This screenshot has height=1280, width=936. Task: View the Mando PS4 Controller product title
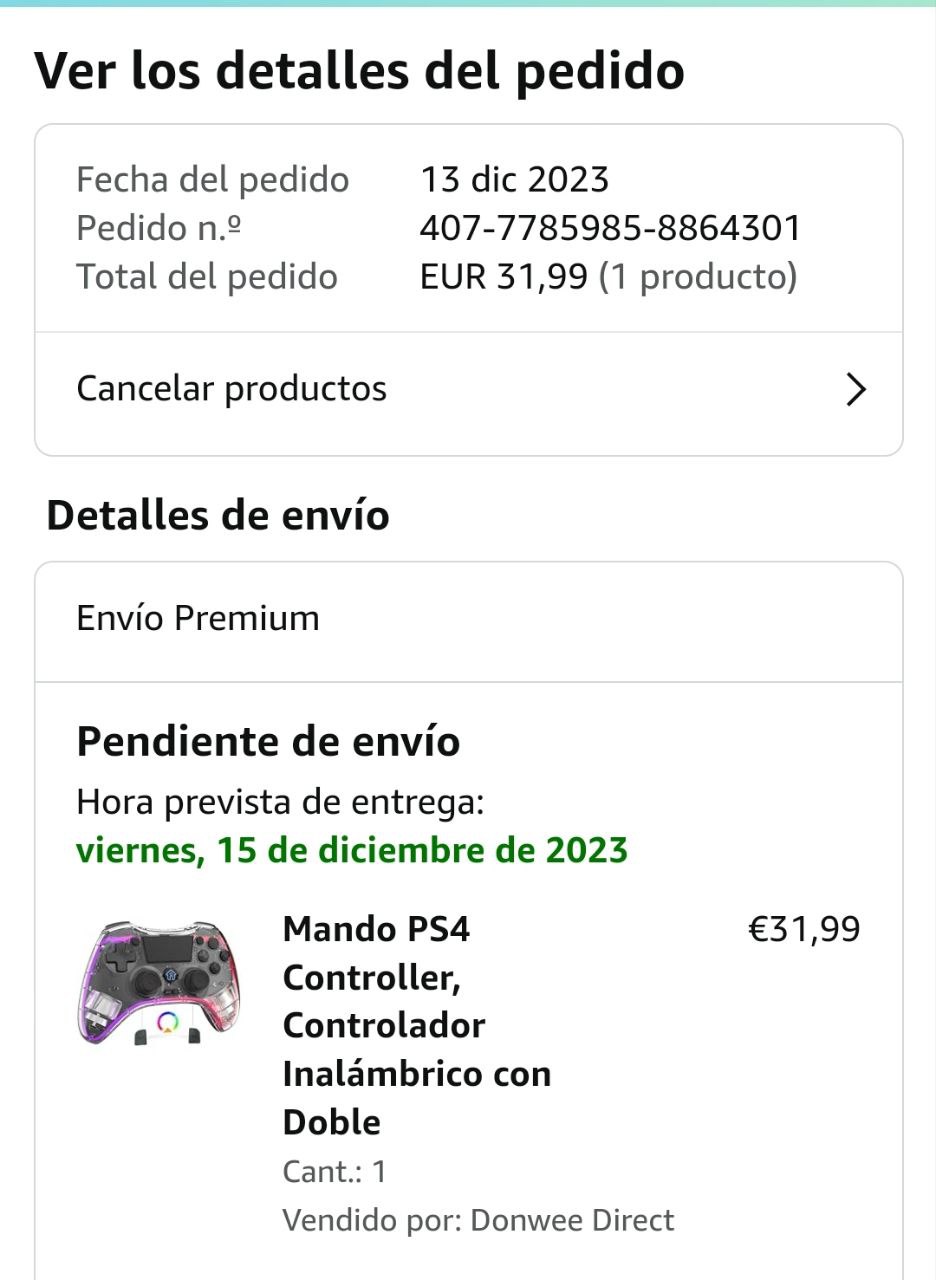[416, 1025]
